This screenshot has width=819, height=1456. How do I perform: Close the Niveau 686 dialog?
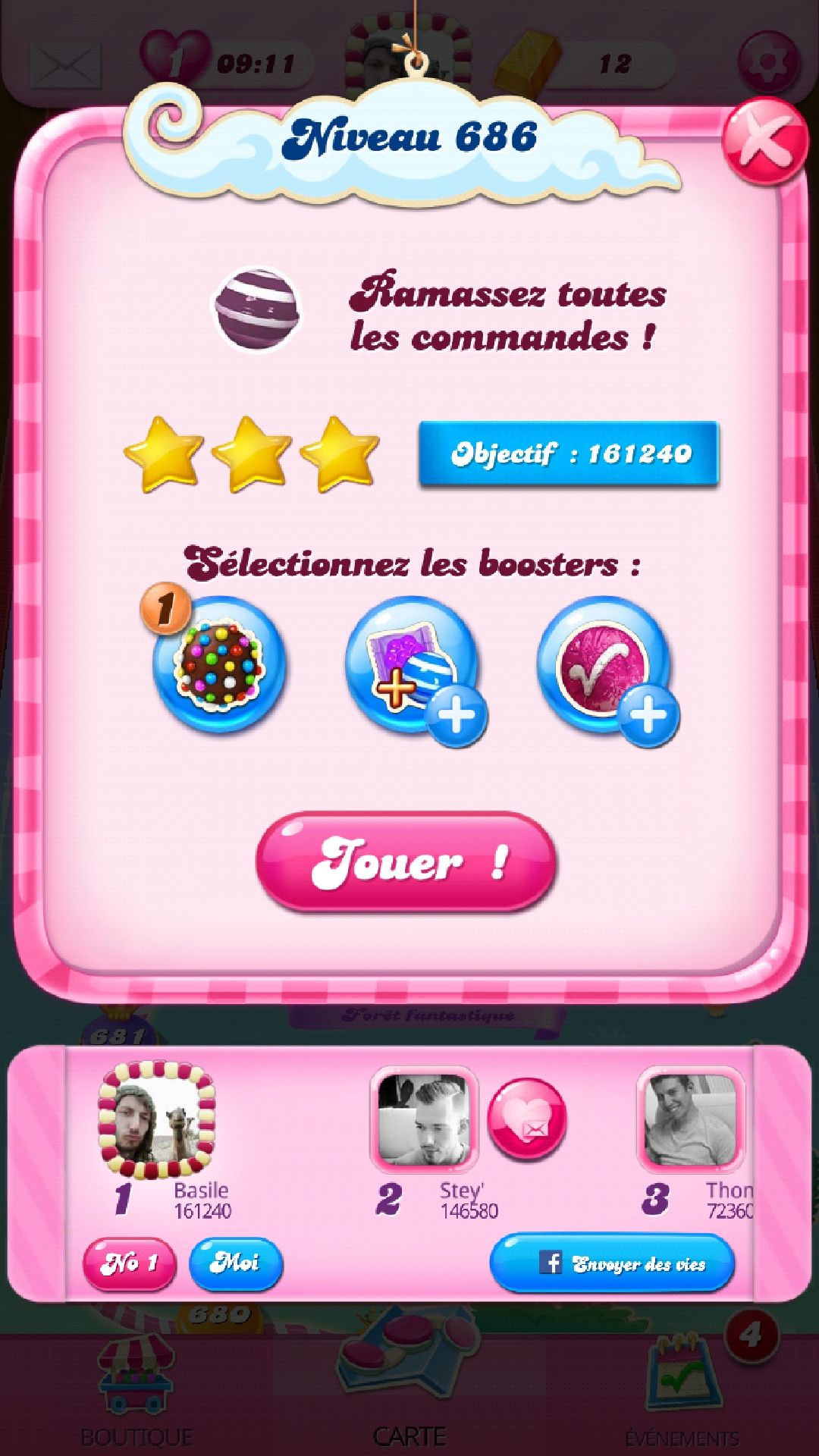click(764, 142)
